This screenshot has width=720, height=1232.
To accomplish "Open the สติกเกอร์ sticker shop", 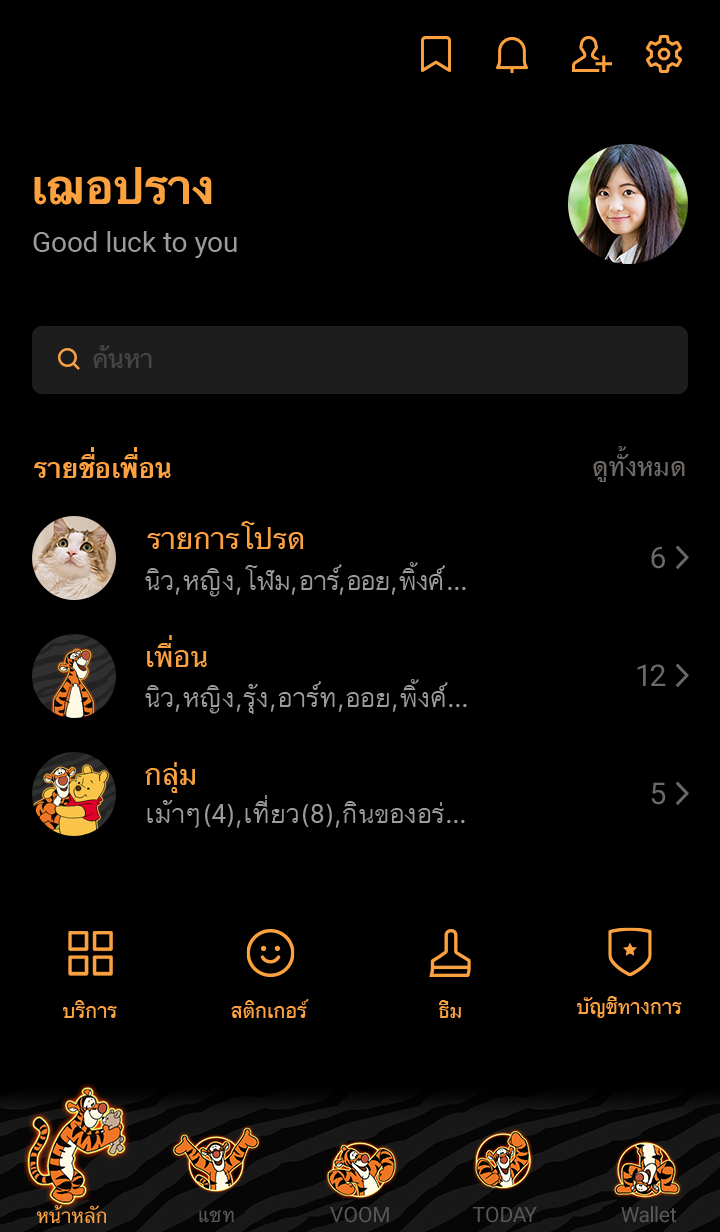I will pos(270,972).
